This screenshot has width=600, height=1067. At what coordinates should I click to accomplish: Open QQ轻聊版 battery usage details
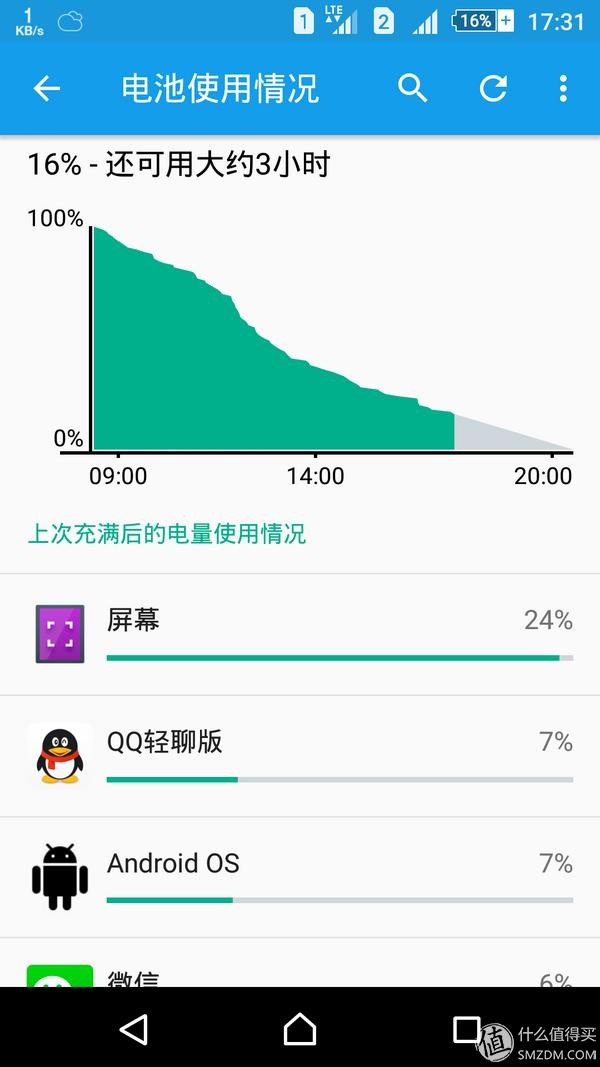click(300, 756)
